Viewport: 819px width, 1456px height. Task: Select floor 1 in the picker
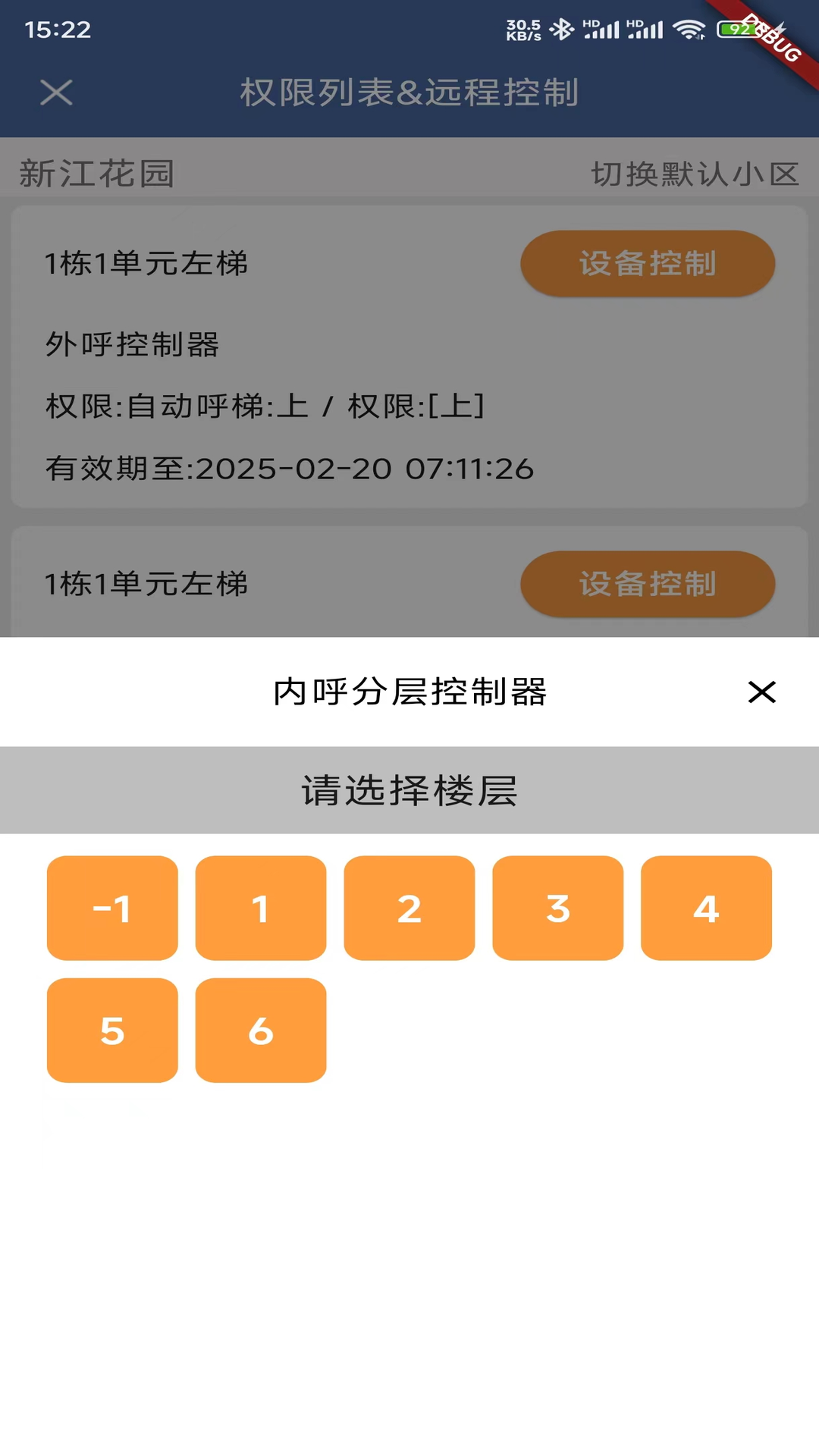[260, 908]
